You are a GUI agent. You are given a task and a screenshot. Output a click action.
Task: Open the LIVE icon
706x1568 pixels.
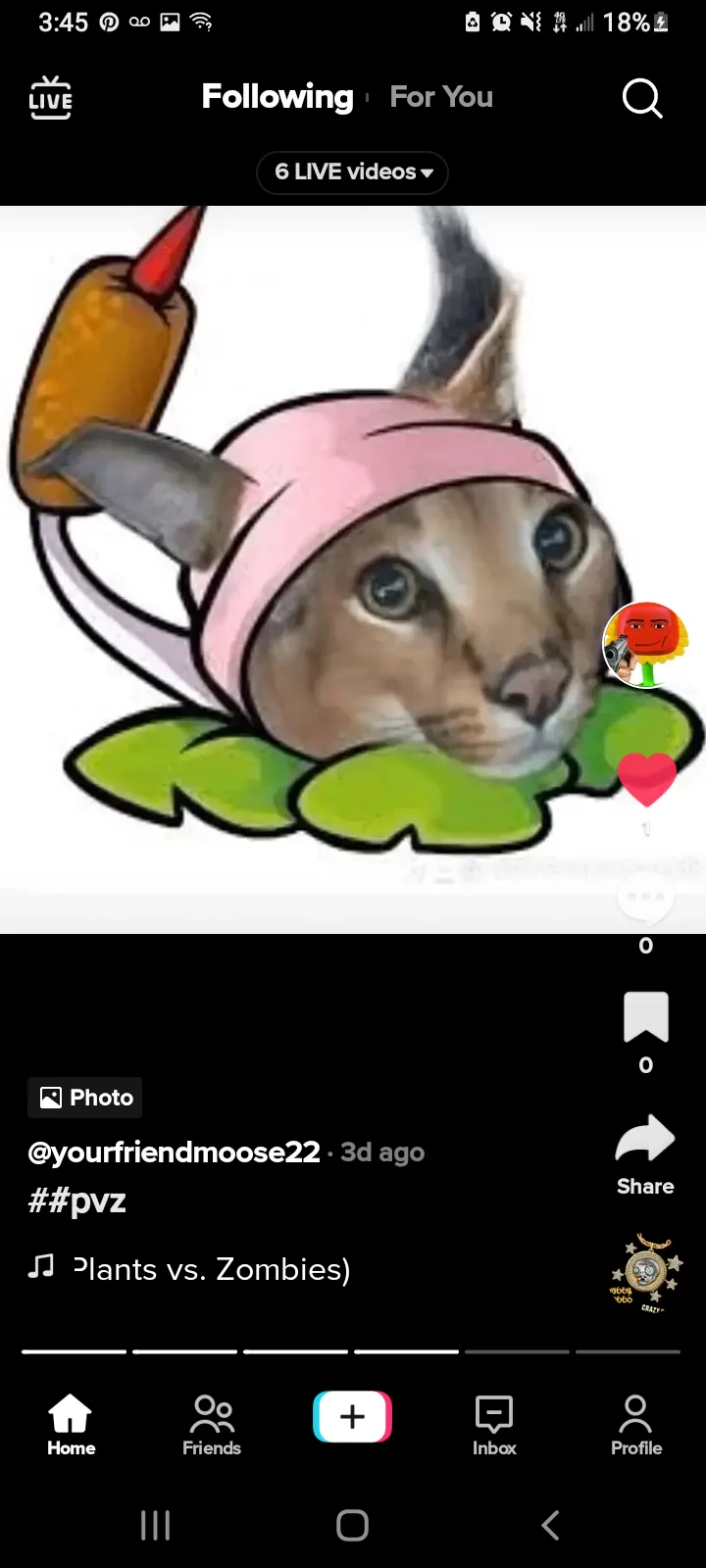tap(50, 98)
